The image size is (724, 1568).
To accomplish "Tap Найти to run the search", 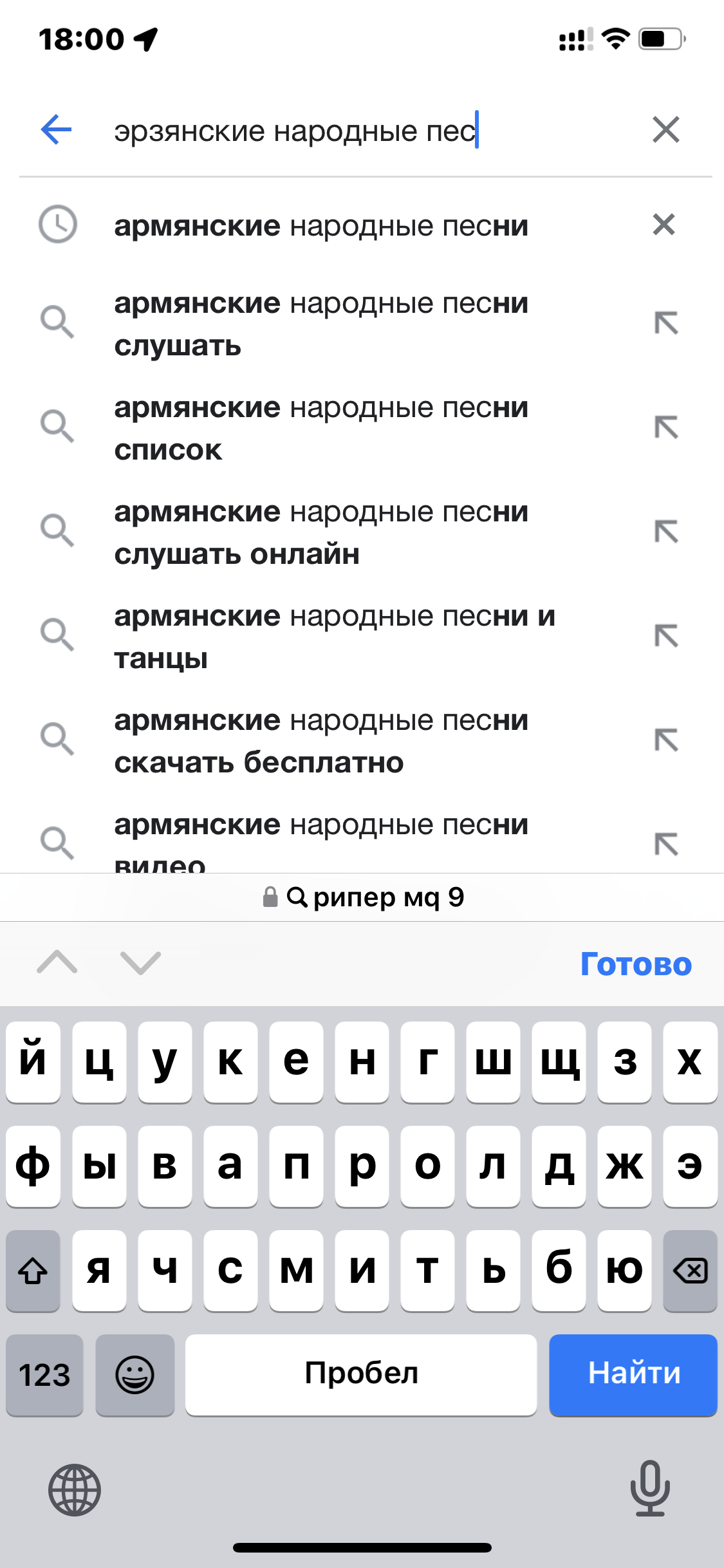I will pyautogui.click(x=633, y=1374).
